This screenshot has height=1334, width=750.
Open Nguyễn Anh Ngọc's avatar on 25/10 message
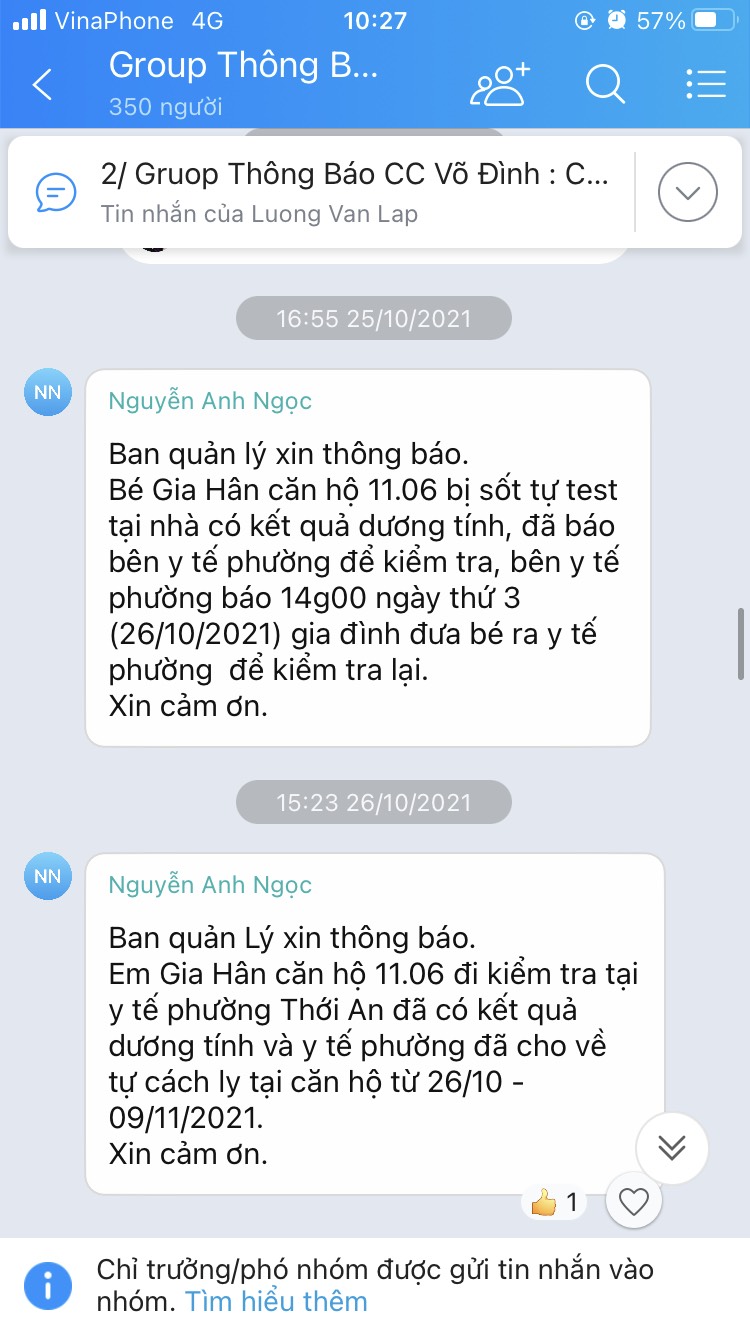click(x=47, y=393)
